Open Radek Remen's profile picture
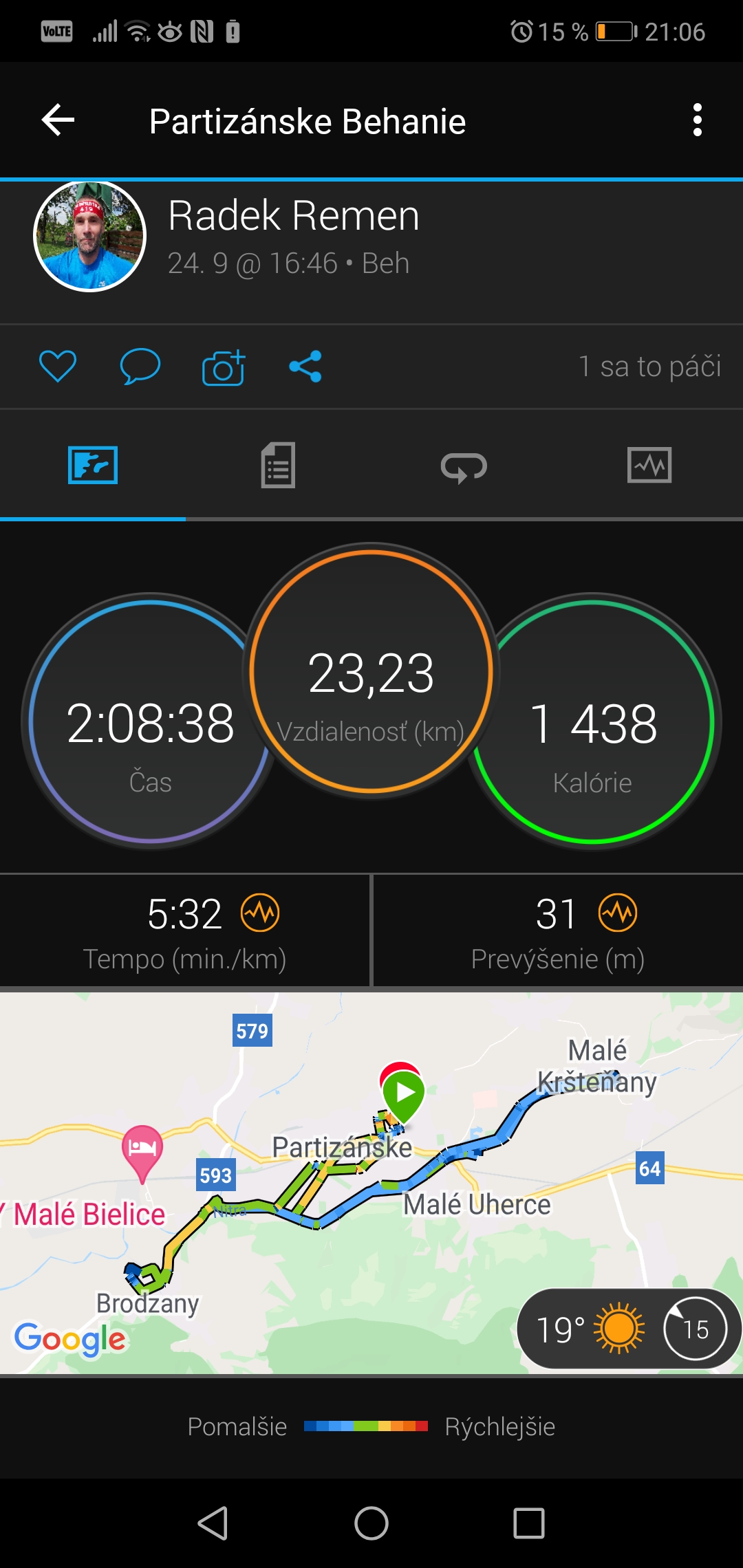The image size is (743, 1568). [x=89, y=236]
